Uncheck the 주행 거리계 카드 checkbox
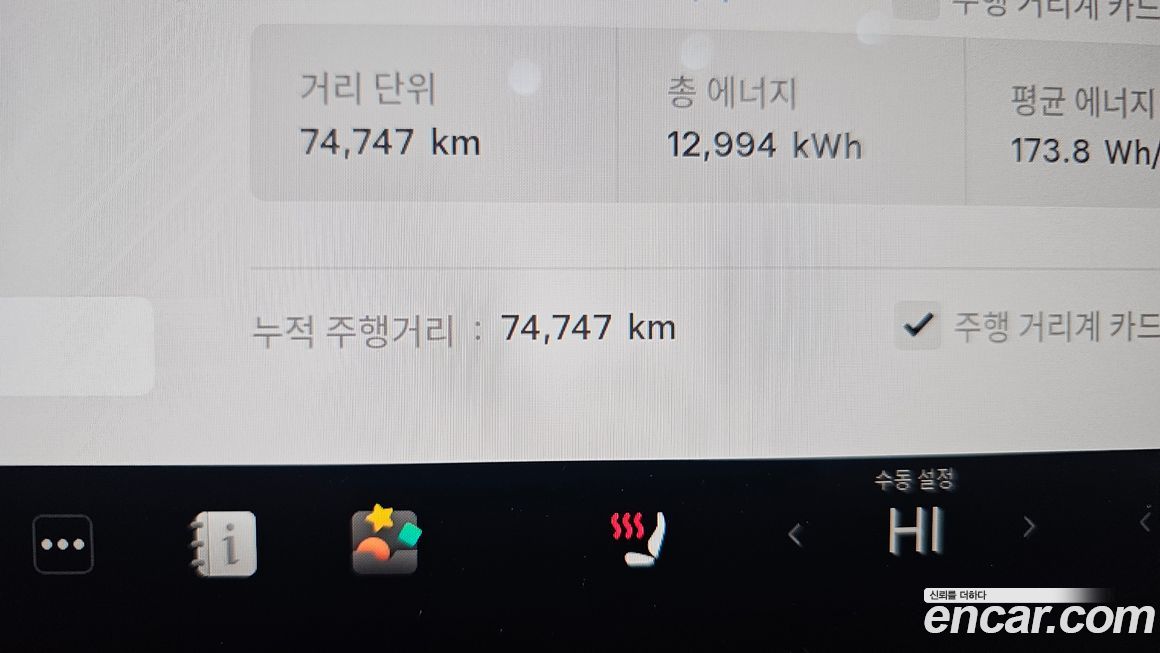This screenshot has height=653, width=1160. [x=917, y=326]
